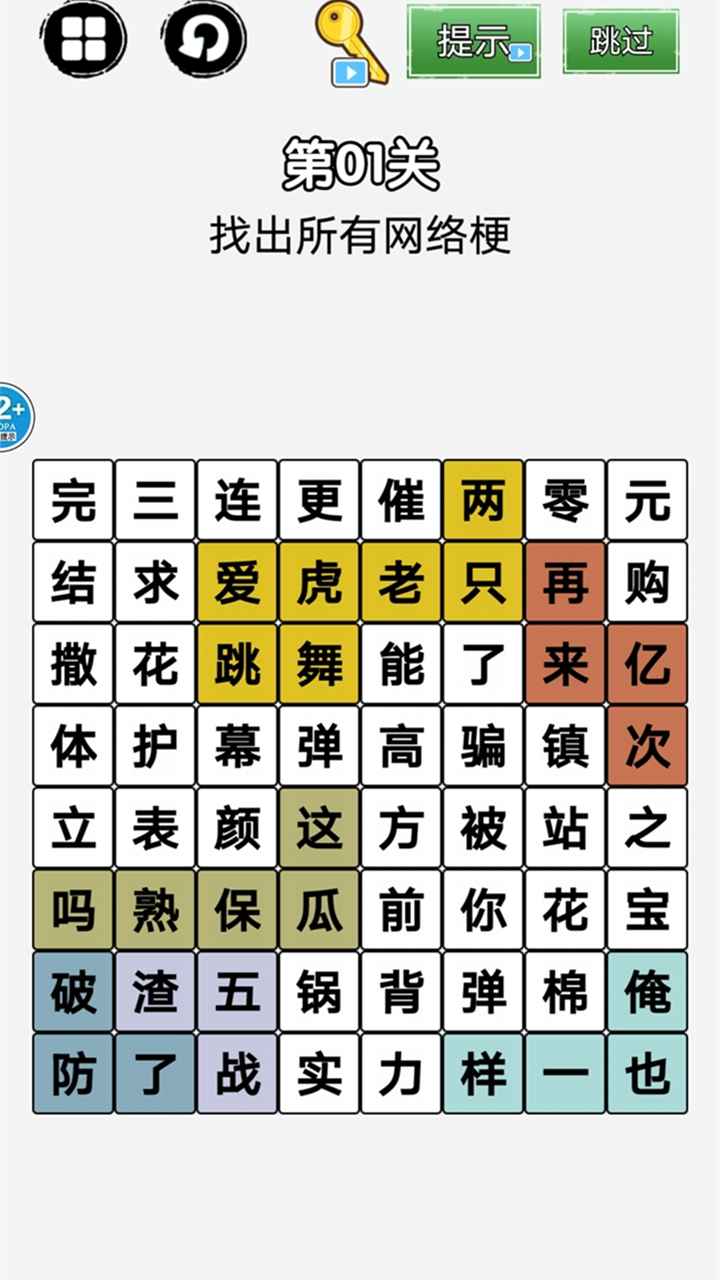Viewport: 720px width, 1280px height.
Task: Tap the 求 tile
Action: coord(155,582)
